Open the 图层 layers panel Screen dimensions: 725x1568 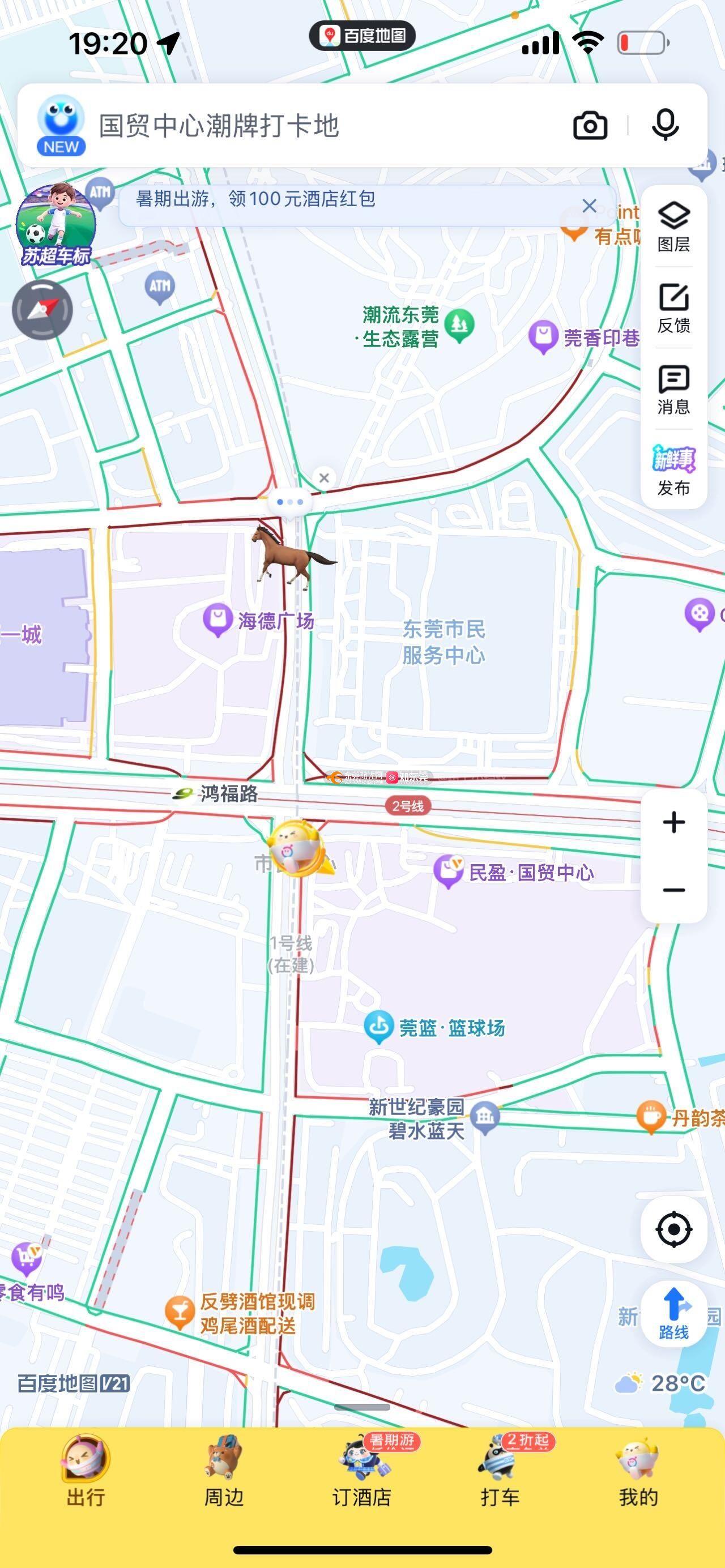click(673, 227)
